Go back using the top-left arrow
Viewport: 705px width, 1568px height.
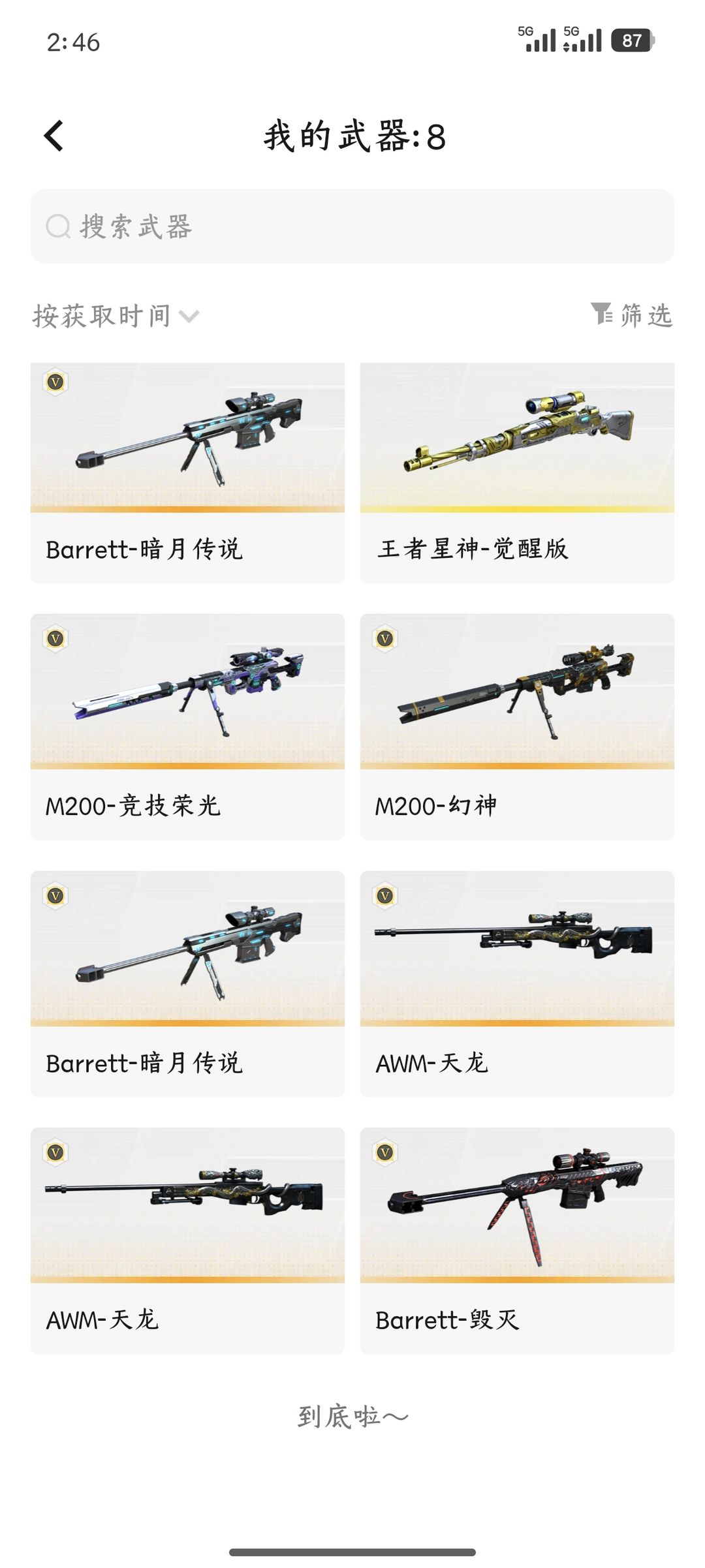point(54,136)
